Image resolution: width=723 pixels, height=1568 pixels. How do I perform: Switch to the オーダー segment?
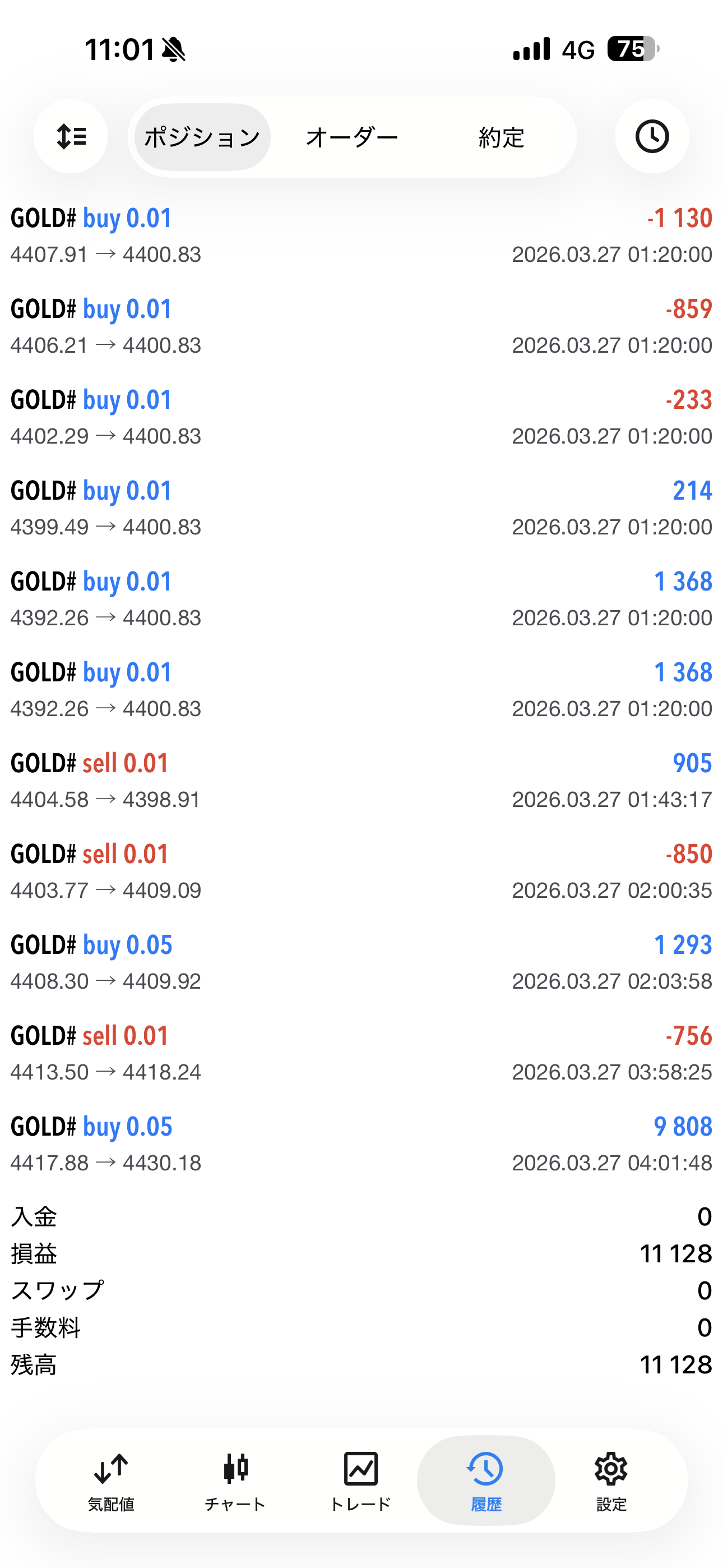(x=352, y=137)
